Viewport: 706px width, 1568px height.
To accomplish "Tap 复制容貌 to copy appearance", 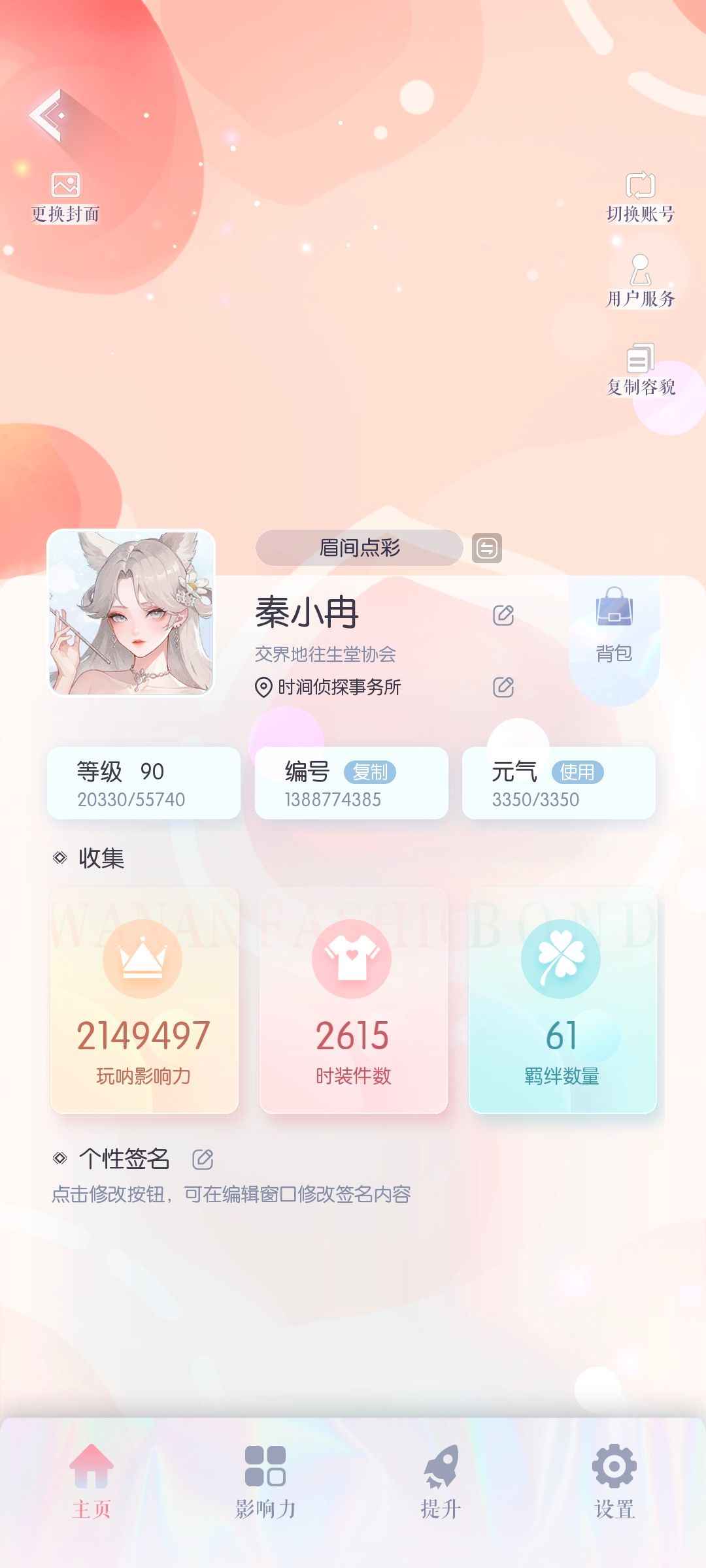I will pos(640,369).
